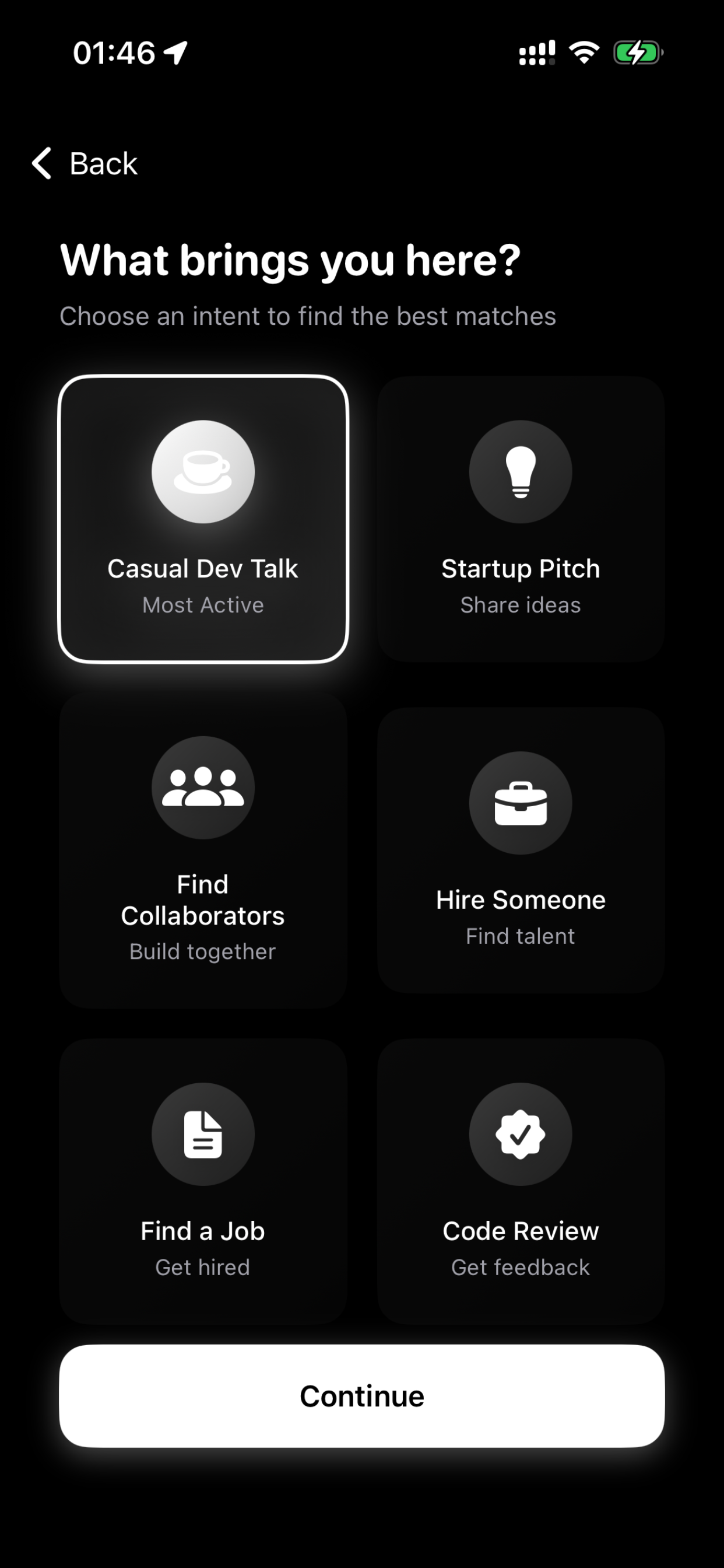Tap the location arrow beside the clock
The height and width of the screenshot is (1568, 724).
175,52
